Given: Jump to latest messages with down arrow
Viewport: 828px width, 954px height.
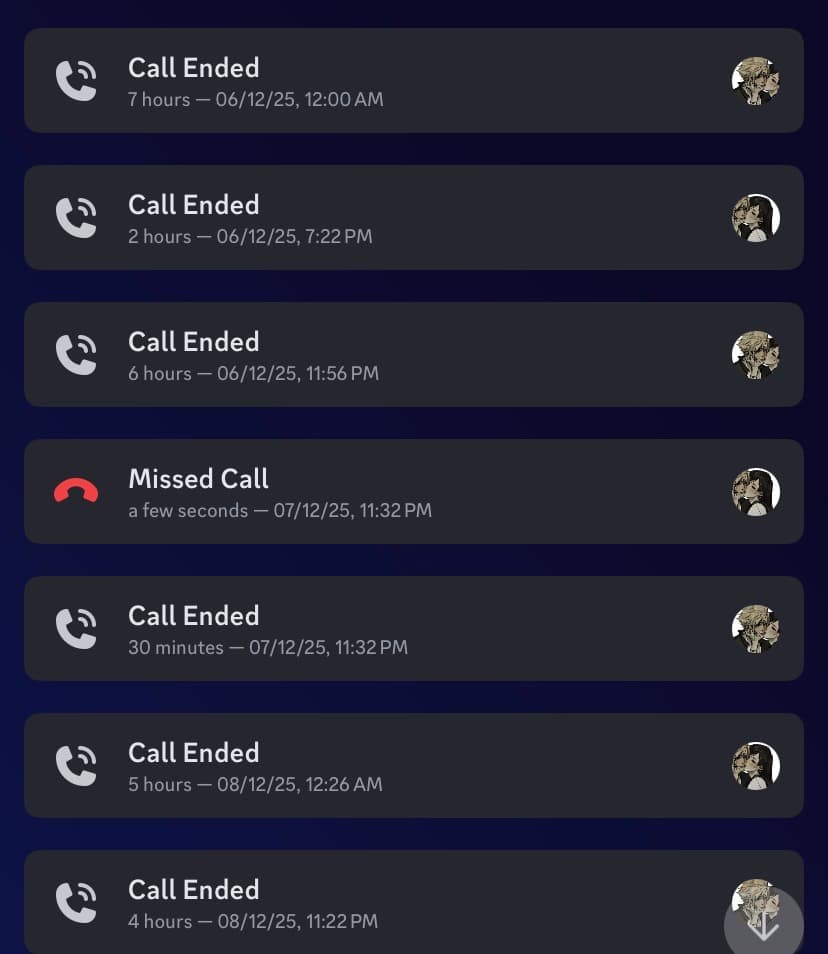Looking at the screenshot, I should tap(764, 925).
